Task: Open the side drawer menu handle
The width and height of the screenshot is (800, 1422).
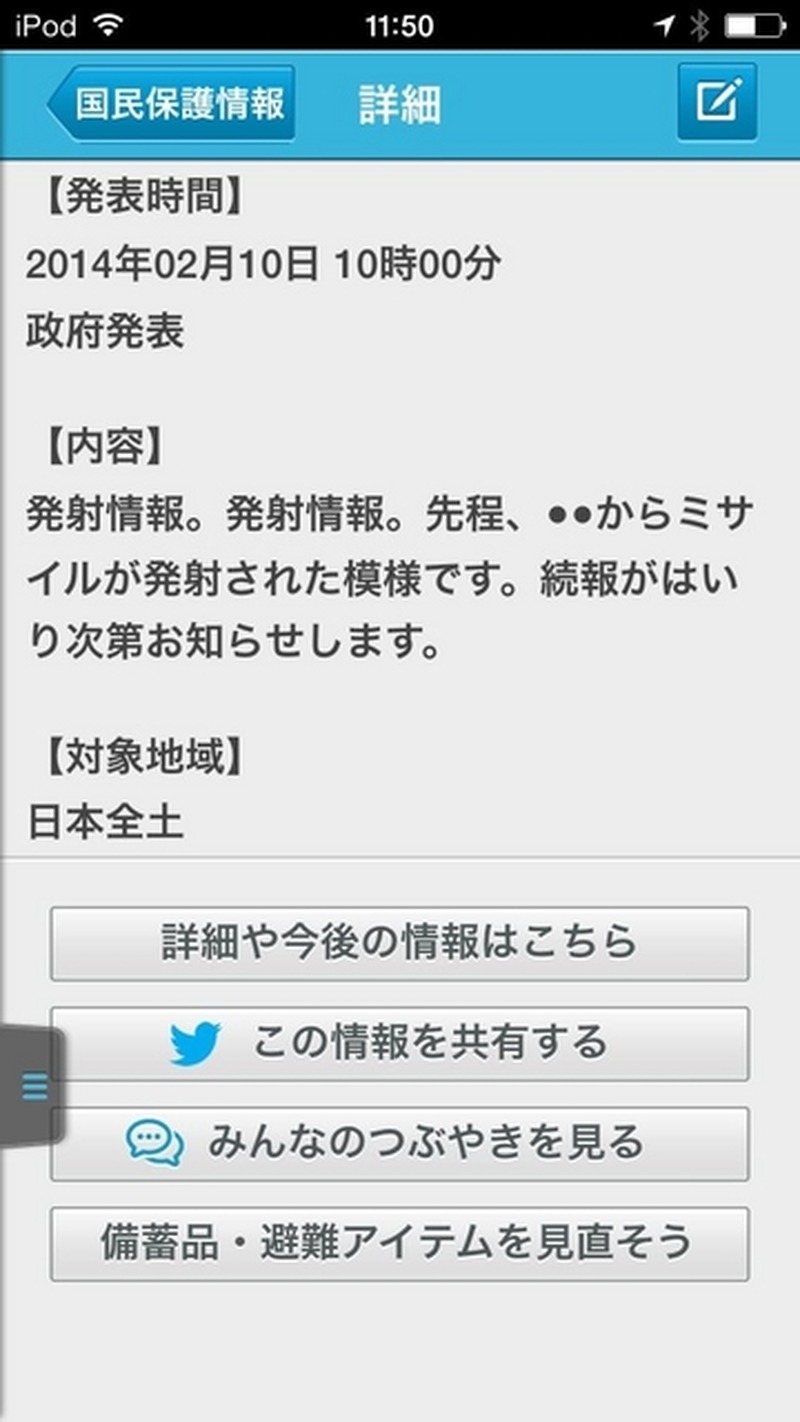Action: [33, 1086]
